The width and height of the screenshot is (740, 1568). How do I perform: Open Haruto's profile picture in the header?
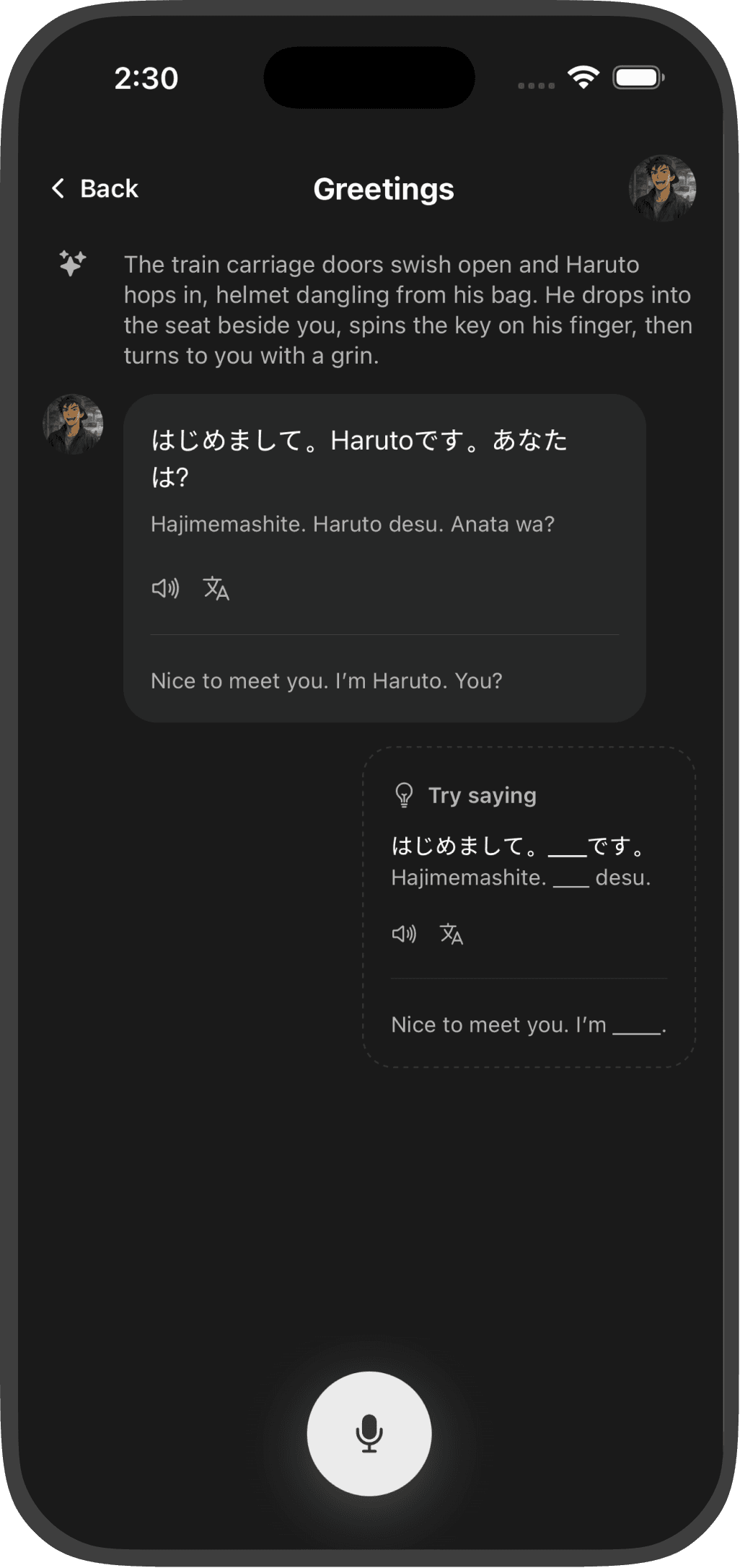662,188
